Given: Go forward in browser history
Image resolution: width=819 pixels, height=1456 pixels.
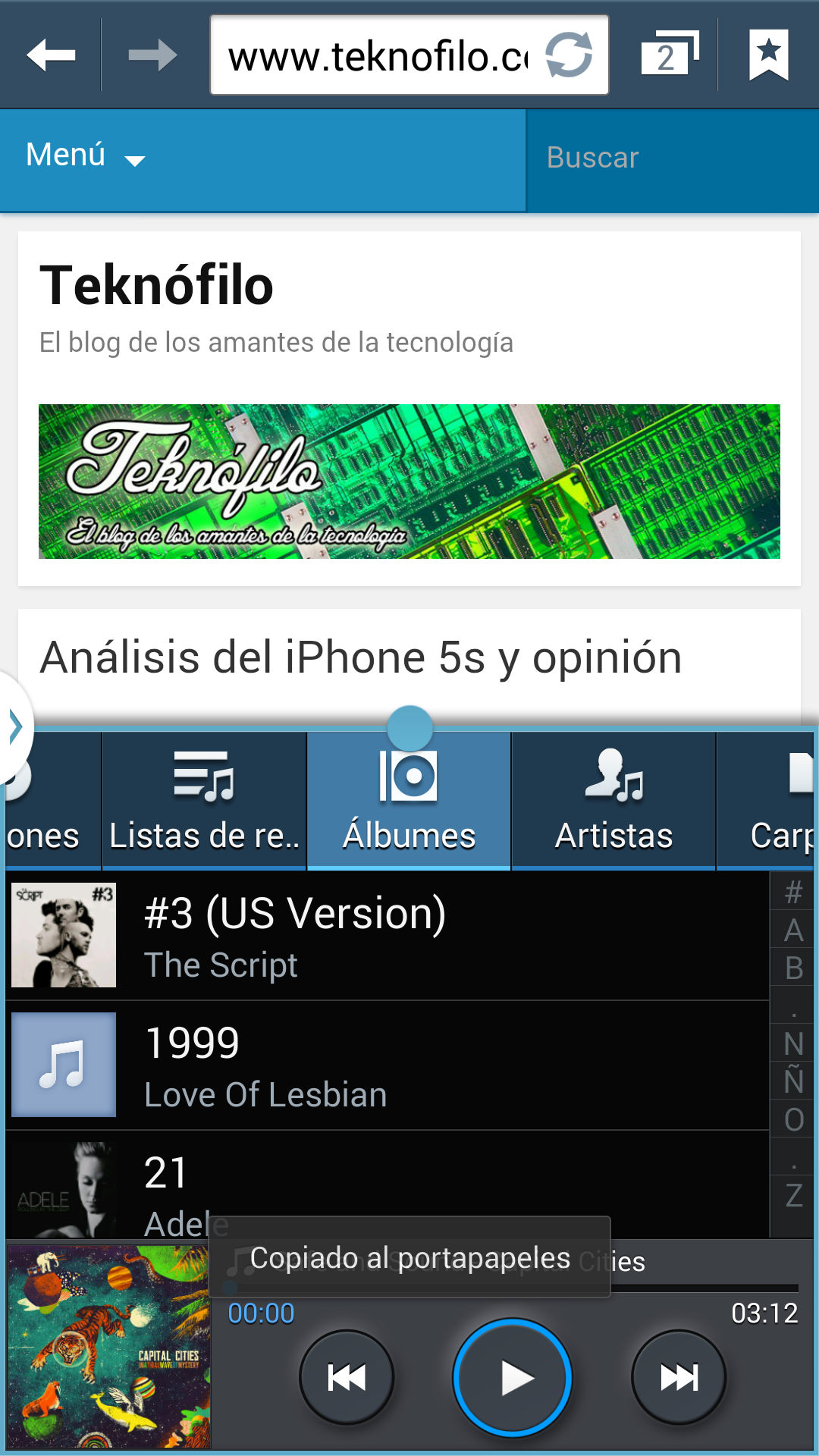Looking at the screenshot, I should pyautogui.click(x=152, y=55).
